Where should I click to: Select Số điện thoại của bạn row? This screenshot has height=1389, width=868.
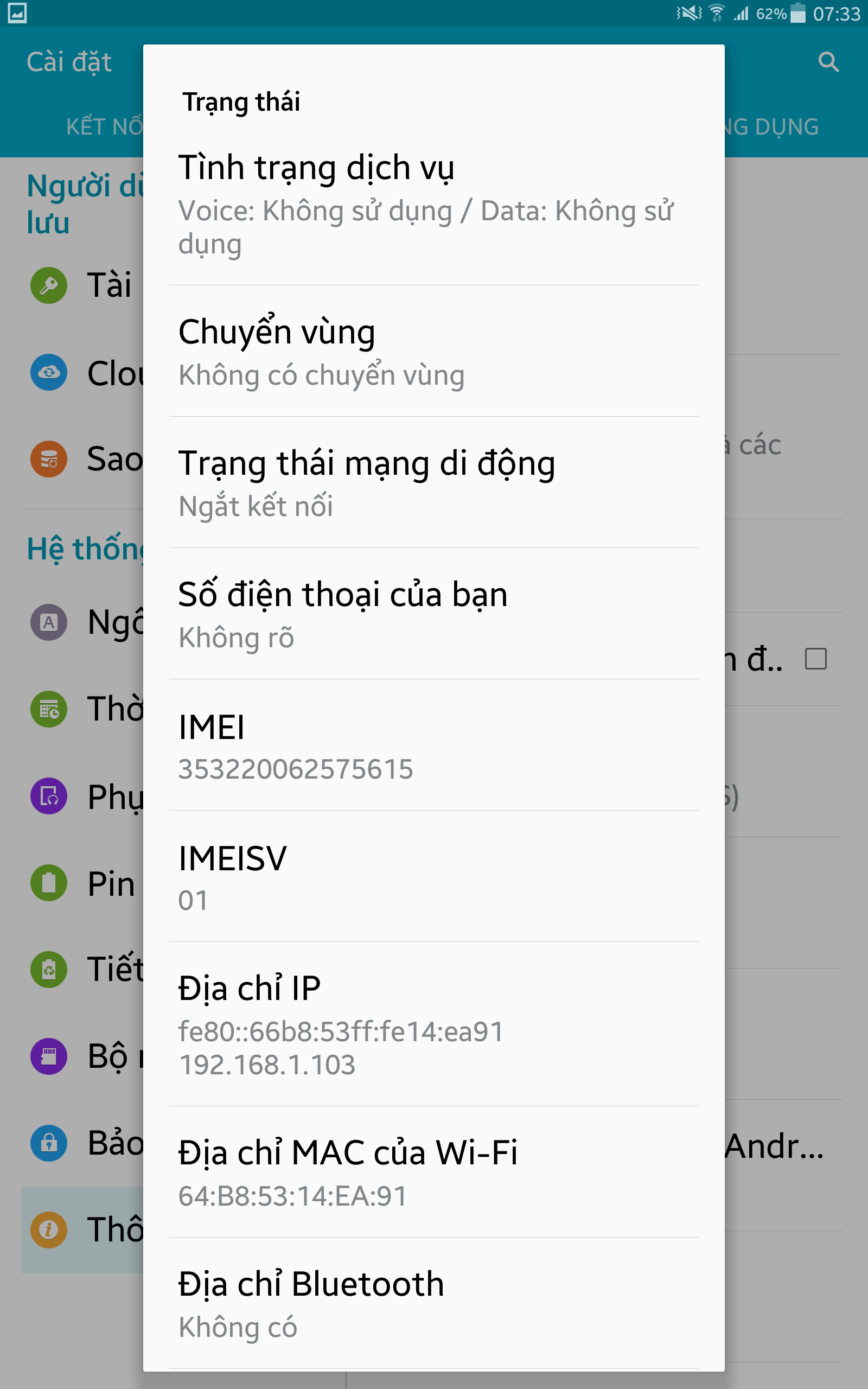click(x=434, y=614)
